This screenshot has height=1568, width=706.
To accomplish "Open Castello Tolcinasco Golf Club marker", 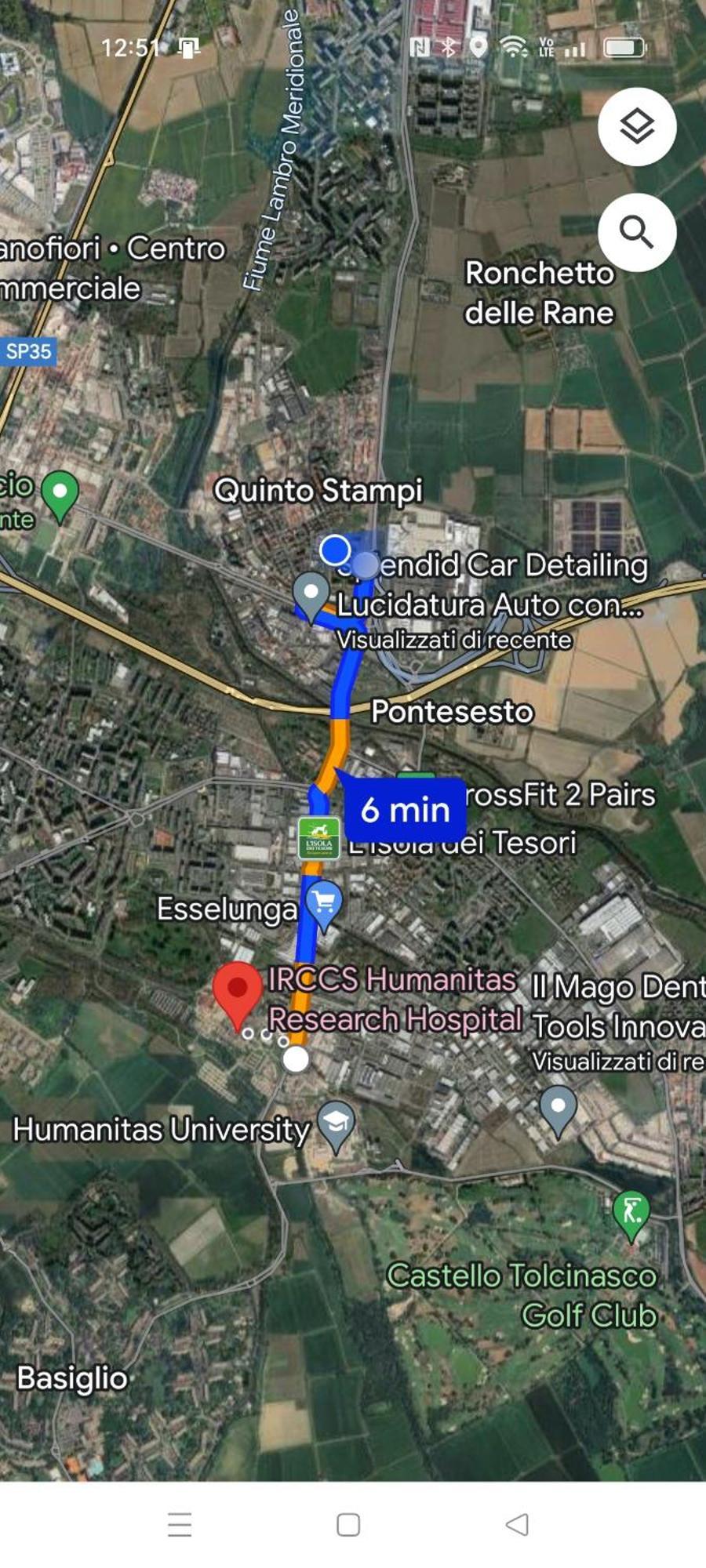I will click(x=631, y=1213).
